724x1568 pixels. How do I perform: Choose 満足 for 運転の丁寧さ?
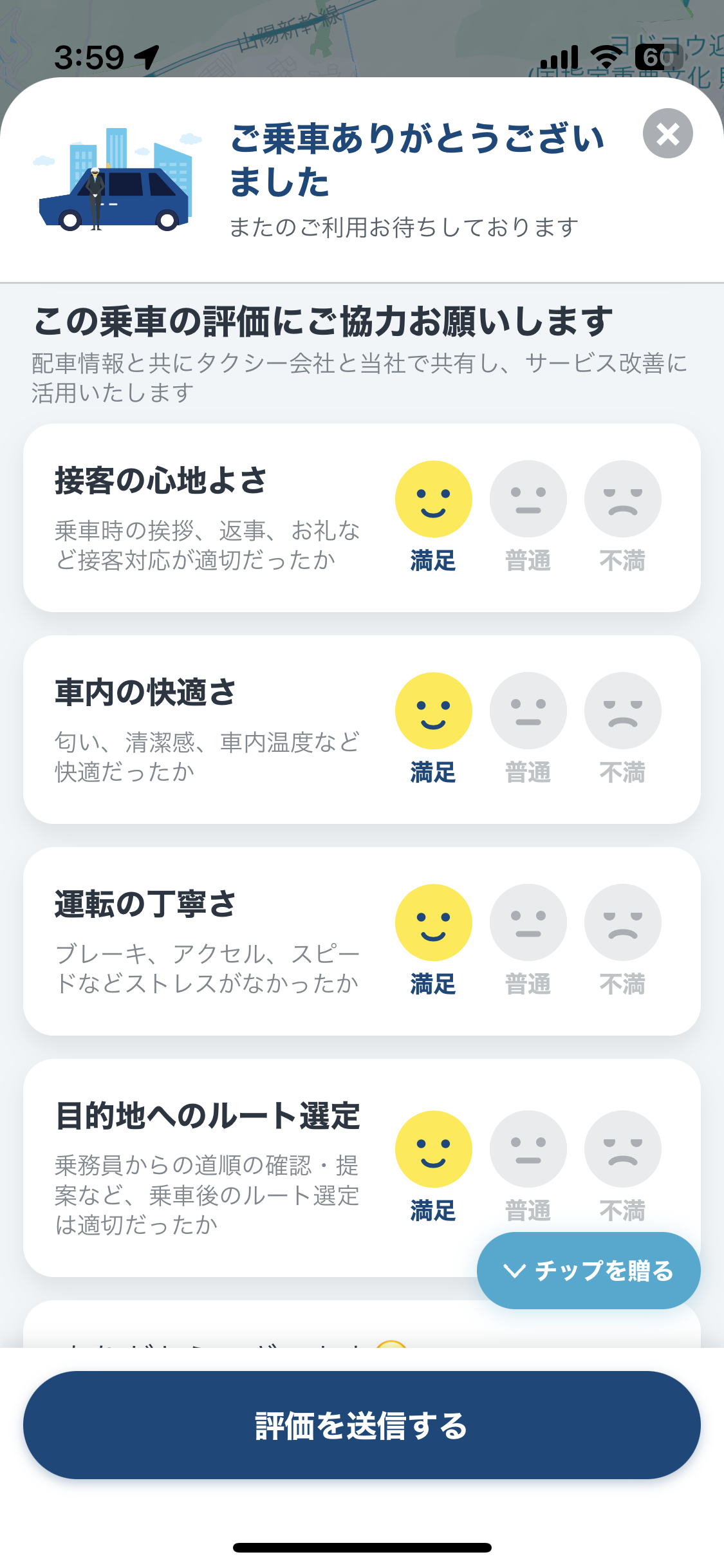[433, 923]
